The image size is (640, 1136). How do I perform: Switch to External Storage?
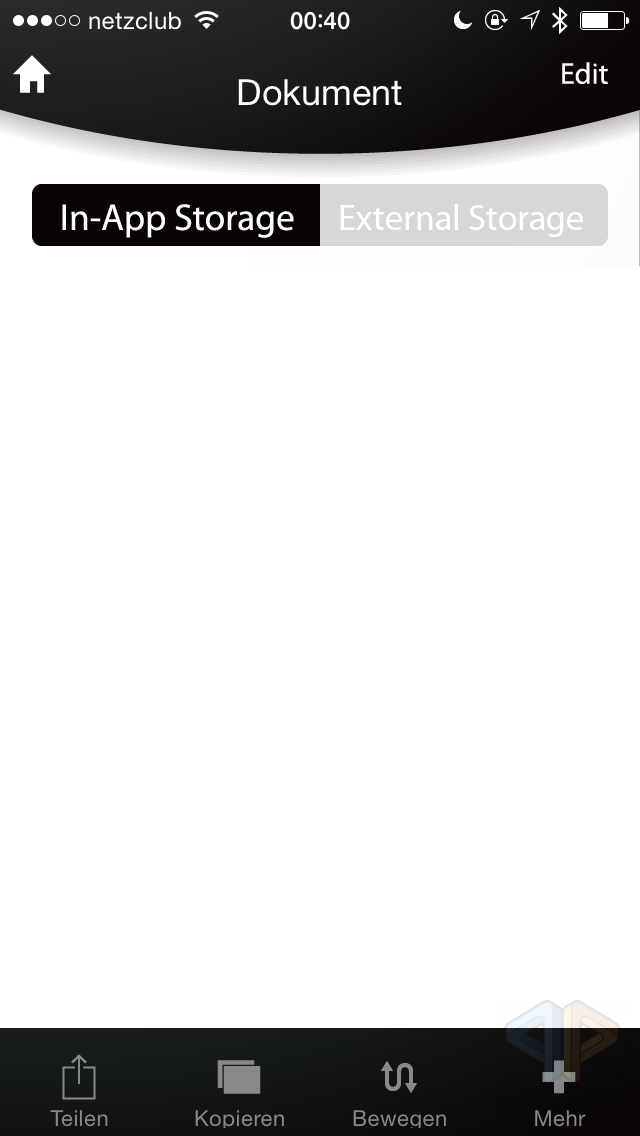coord(462,216)
